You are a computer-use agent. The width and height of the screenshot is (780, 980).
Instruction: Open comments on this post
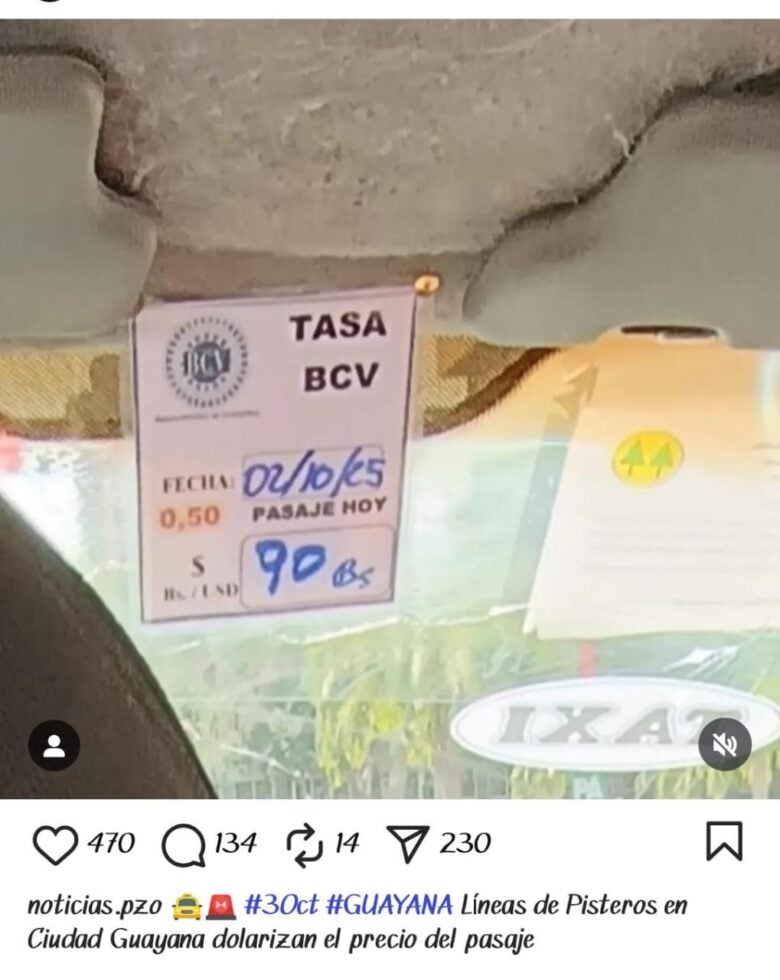[184, 845]
